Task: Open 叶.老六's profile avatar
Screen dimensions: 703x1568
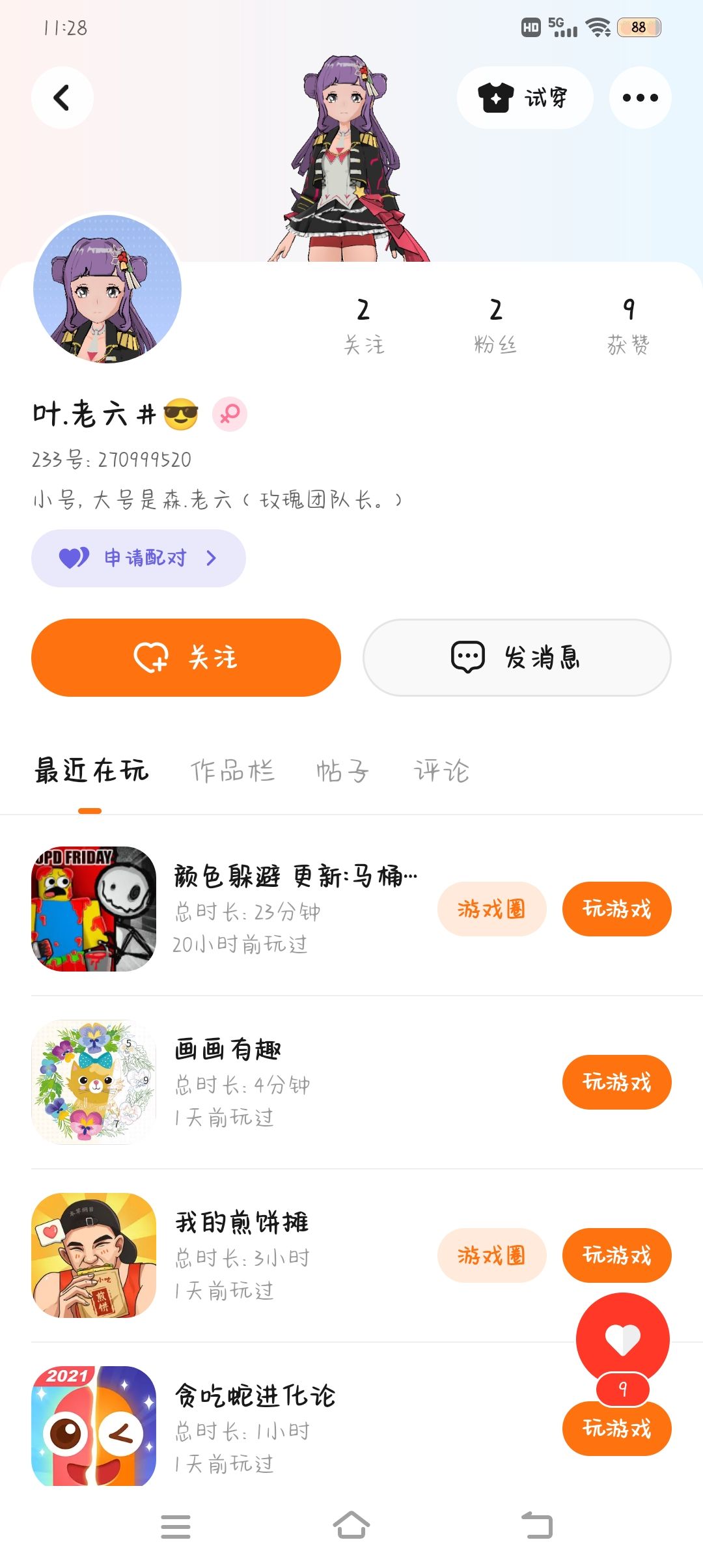Action: (x=107, y=289)
